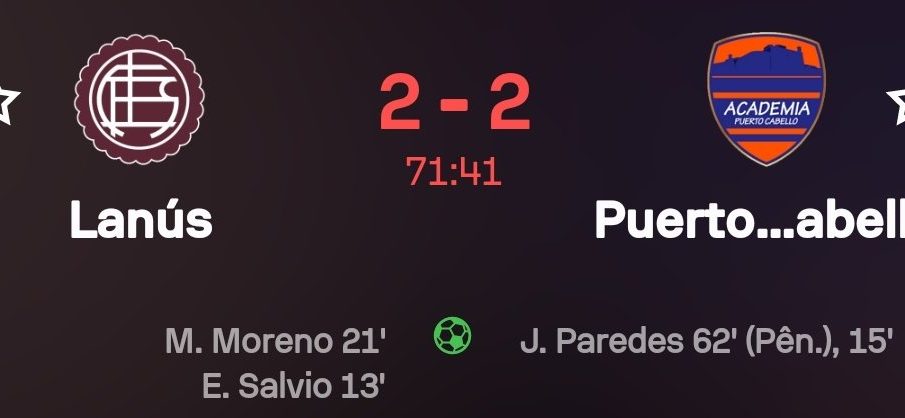The width and height of the screenshot is (905, 418).
Task: Open the Academia Puerto Cabello team page
Action: [x=767, y=100]
